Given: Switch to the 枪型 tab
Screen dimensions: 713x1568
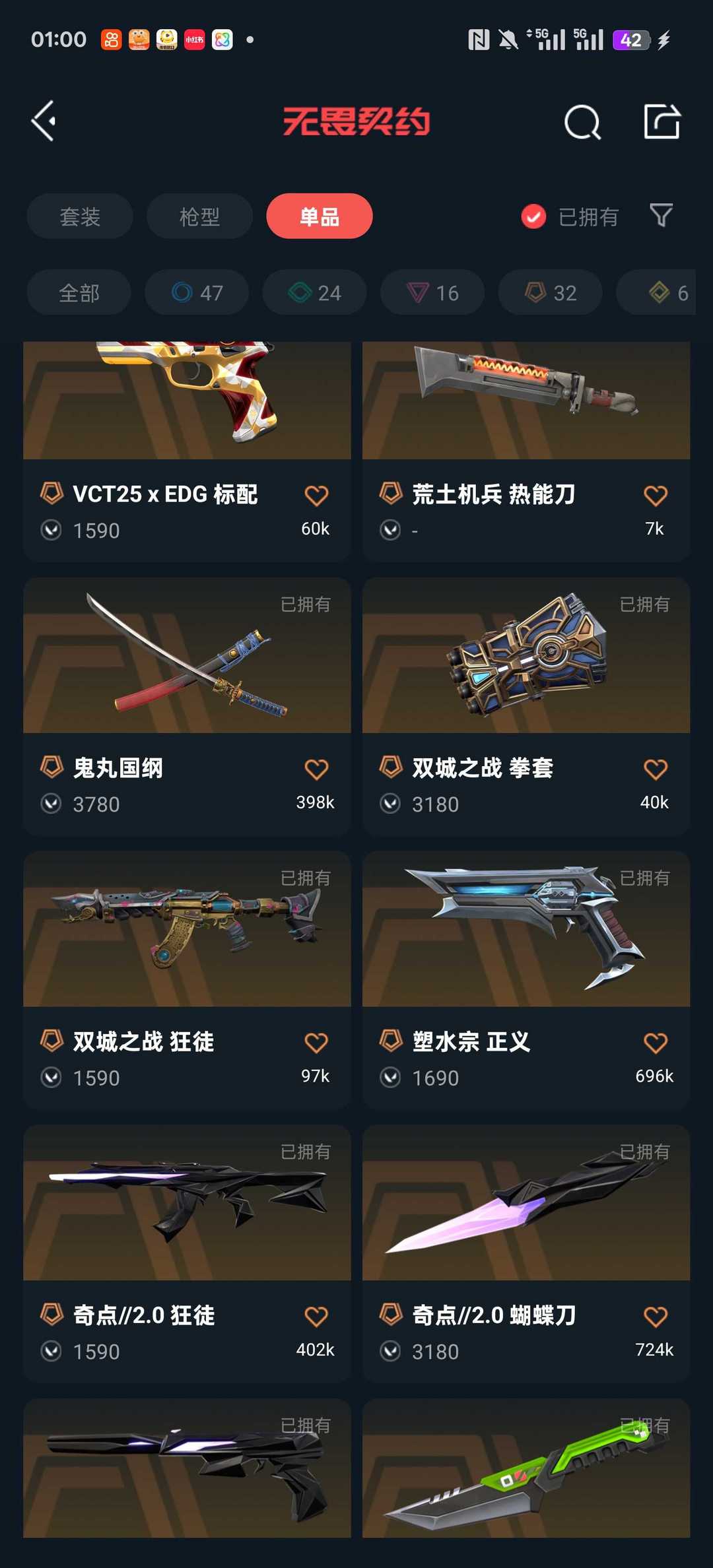Looking at the screenshot, I should pyautogui.click(x=199, y=216).
